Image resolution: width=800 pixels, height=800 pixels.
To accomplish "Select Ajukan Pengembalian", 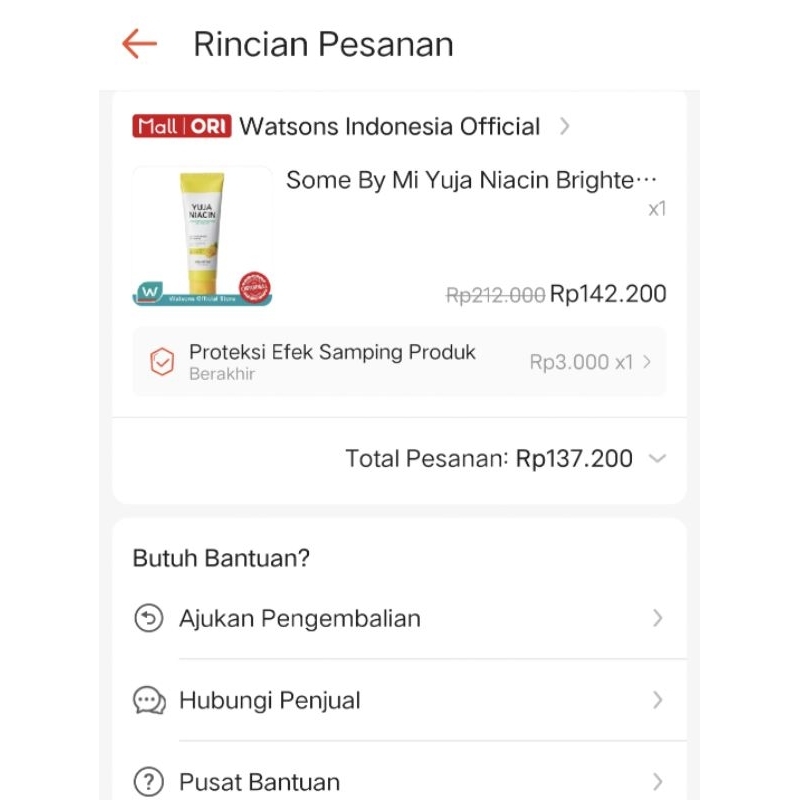I will pos(398,618).
